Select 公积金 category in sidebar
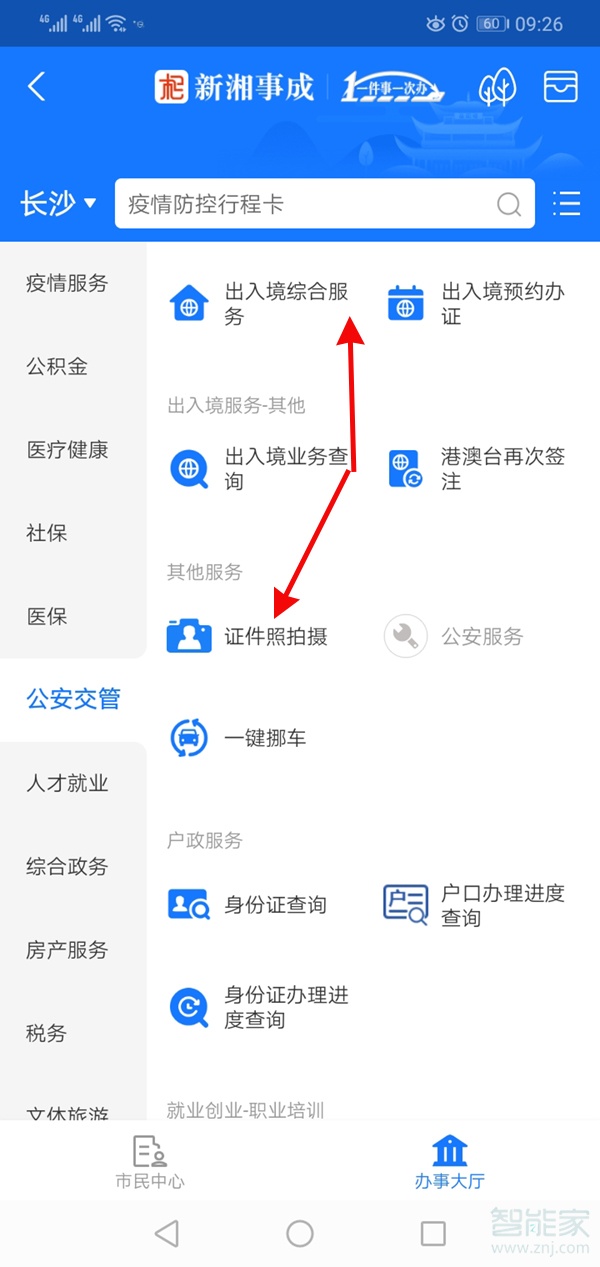 57,366
